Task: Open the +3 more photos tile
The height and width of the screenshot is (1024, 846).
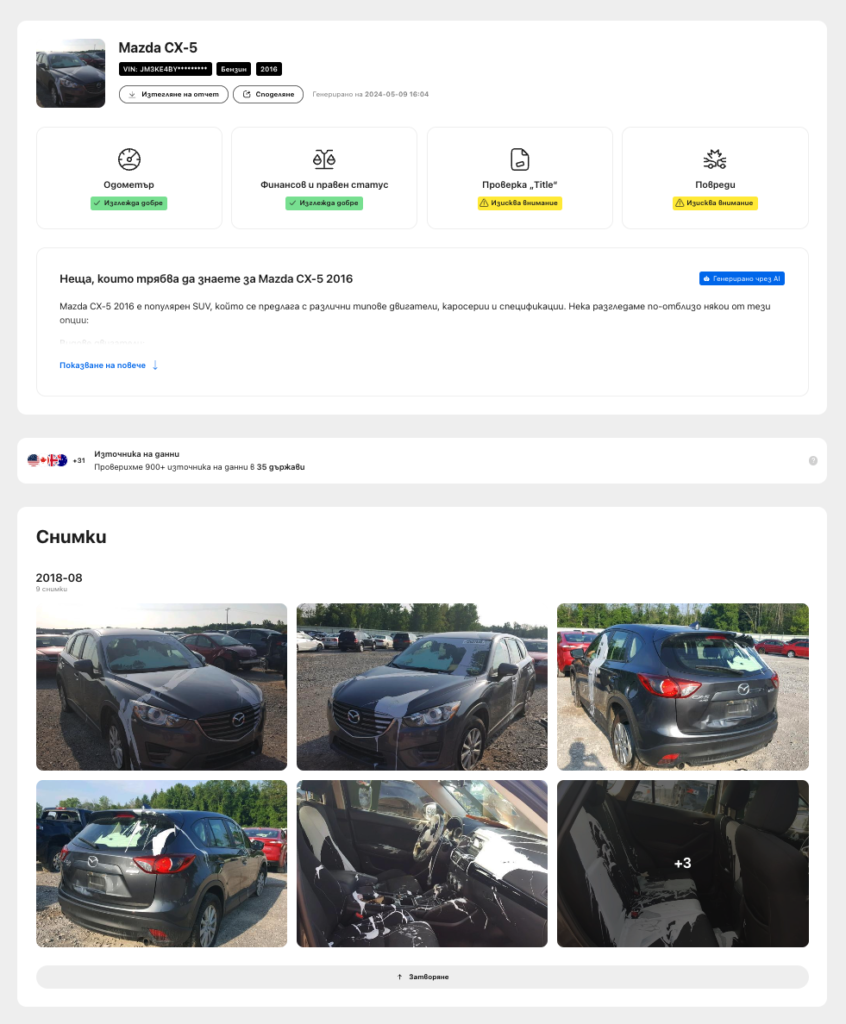Action: click(x=682, y=863)
